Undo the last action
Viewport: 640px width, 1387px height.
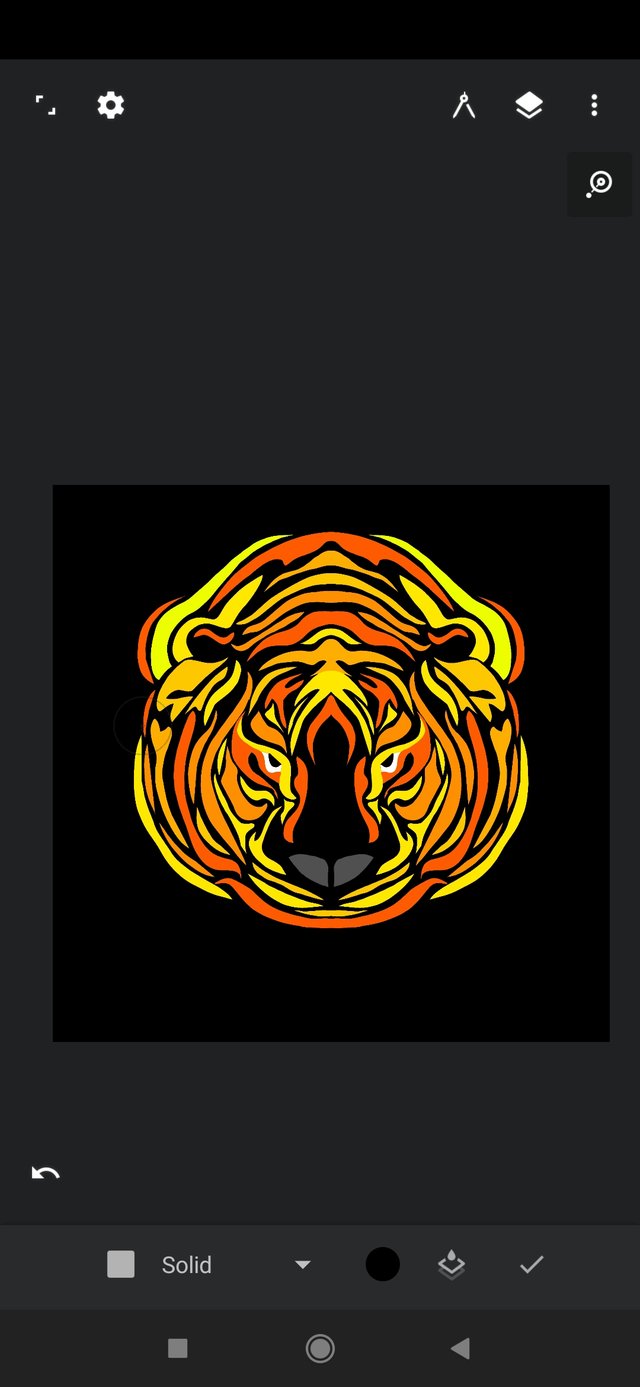point(46,1173)
